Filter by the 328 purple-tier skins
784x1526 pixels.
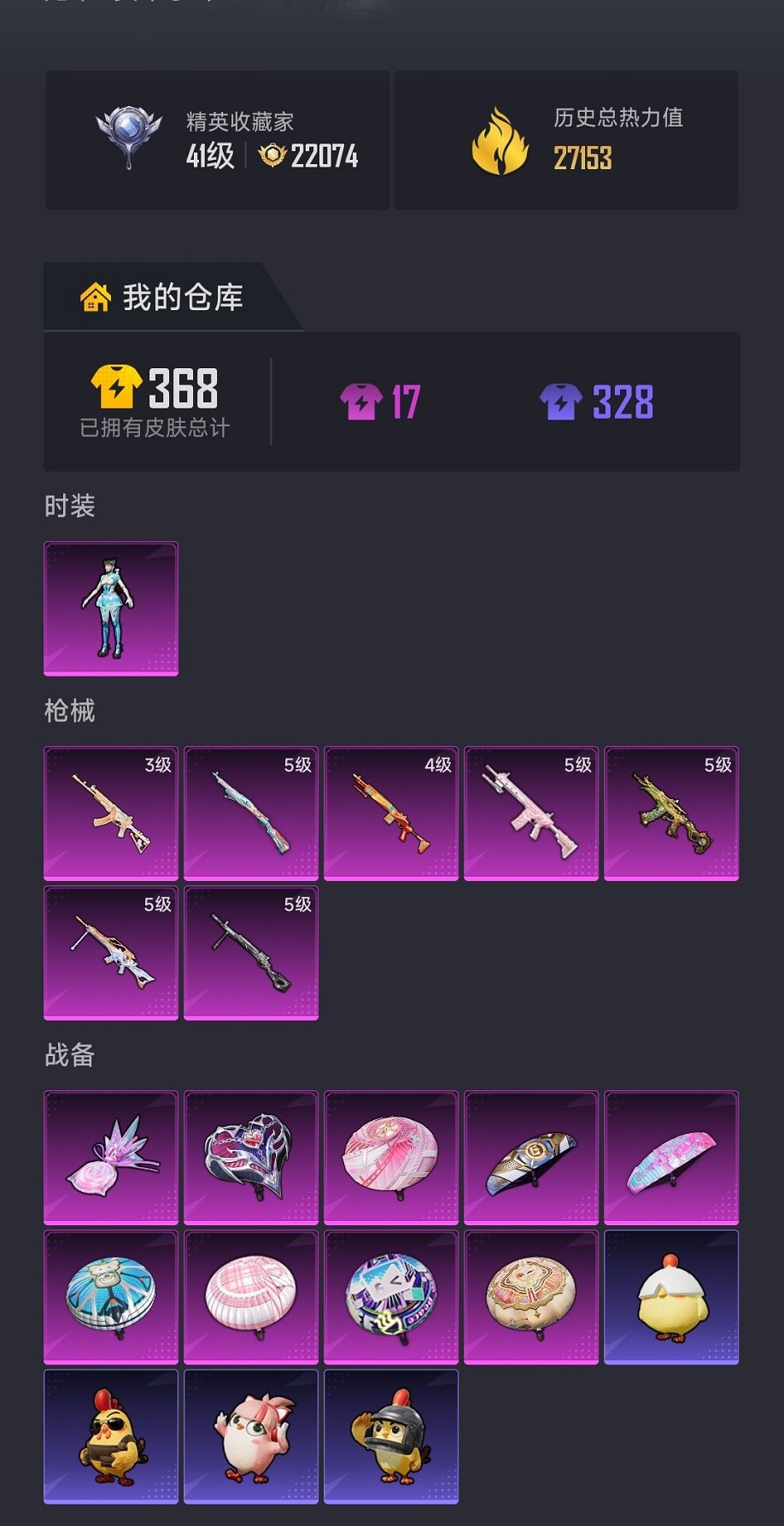click(597, 402)
